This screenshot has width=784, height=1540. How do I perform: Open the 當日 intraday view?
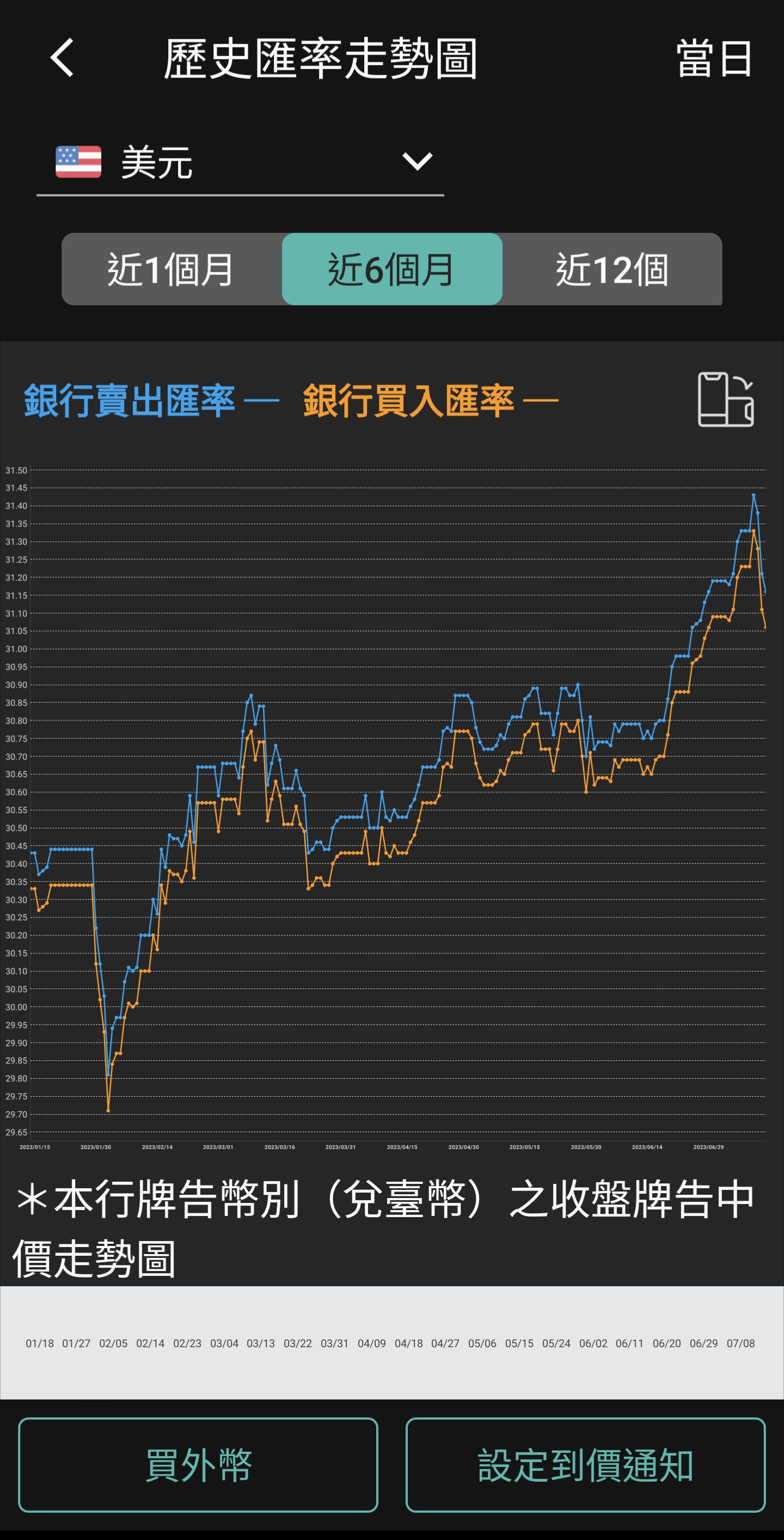[713, 59]
